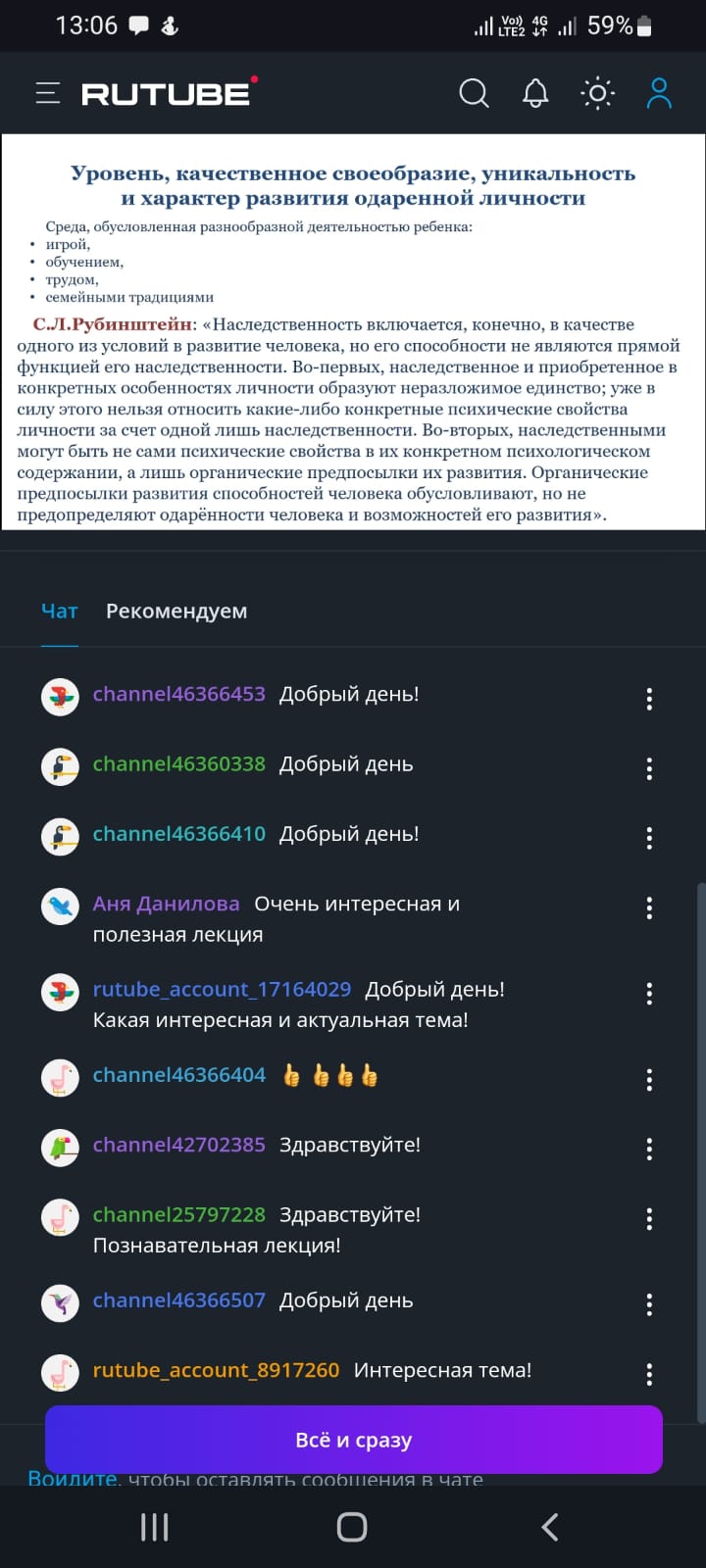The height and width of the screenshot is (1568, 706).
Task: Open message options for channel46366404
Action: pos(649,1080)
